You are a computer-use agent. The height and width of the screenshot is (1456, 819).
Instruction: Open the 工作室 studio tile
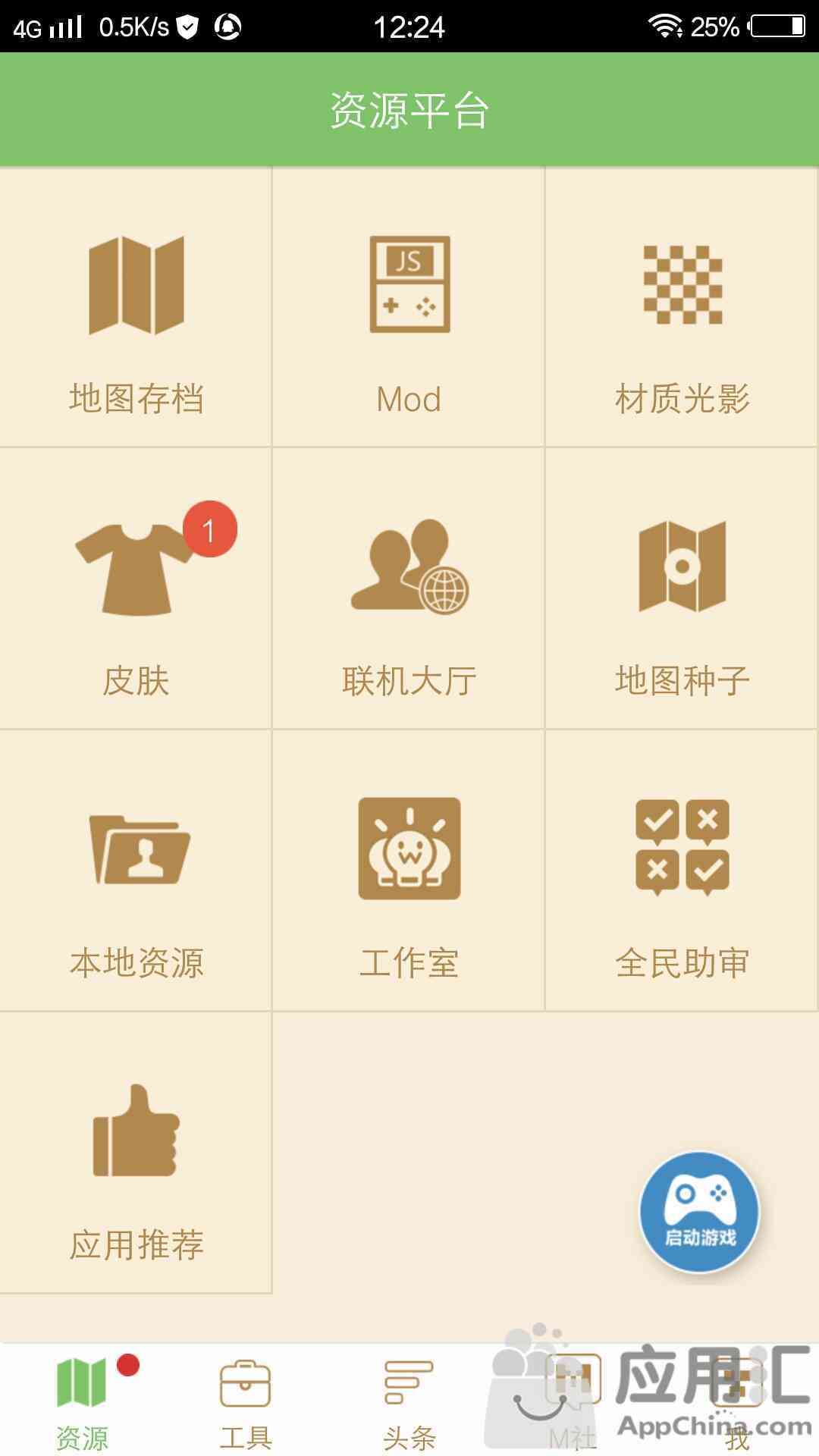tap(409, 871)
